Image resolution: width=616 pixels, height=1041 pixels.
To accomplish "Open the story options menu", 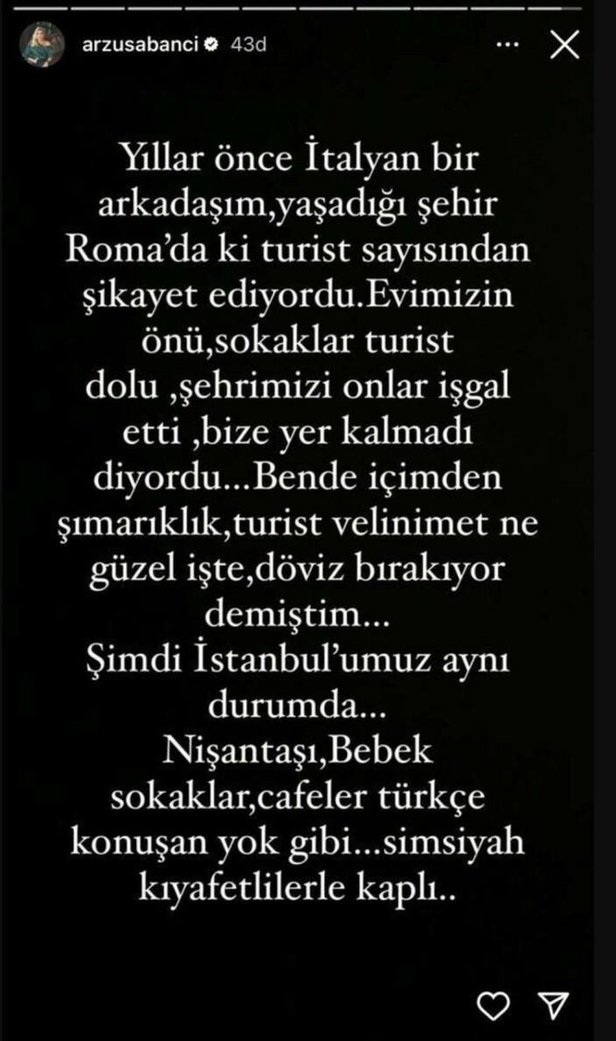I will [509, 45].
